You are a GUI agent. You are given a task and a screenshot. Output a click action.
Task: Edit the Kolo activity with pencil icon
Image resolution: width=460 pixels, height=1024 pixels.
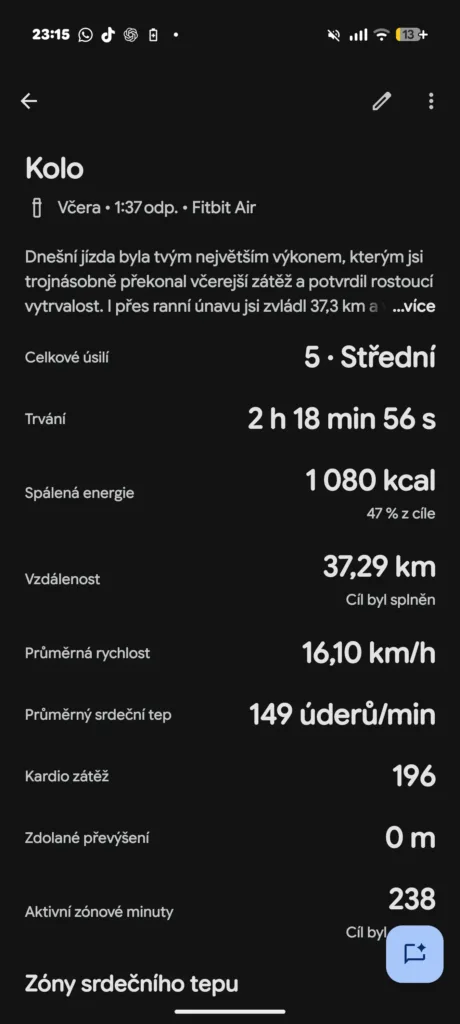pos(382,101)
